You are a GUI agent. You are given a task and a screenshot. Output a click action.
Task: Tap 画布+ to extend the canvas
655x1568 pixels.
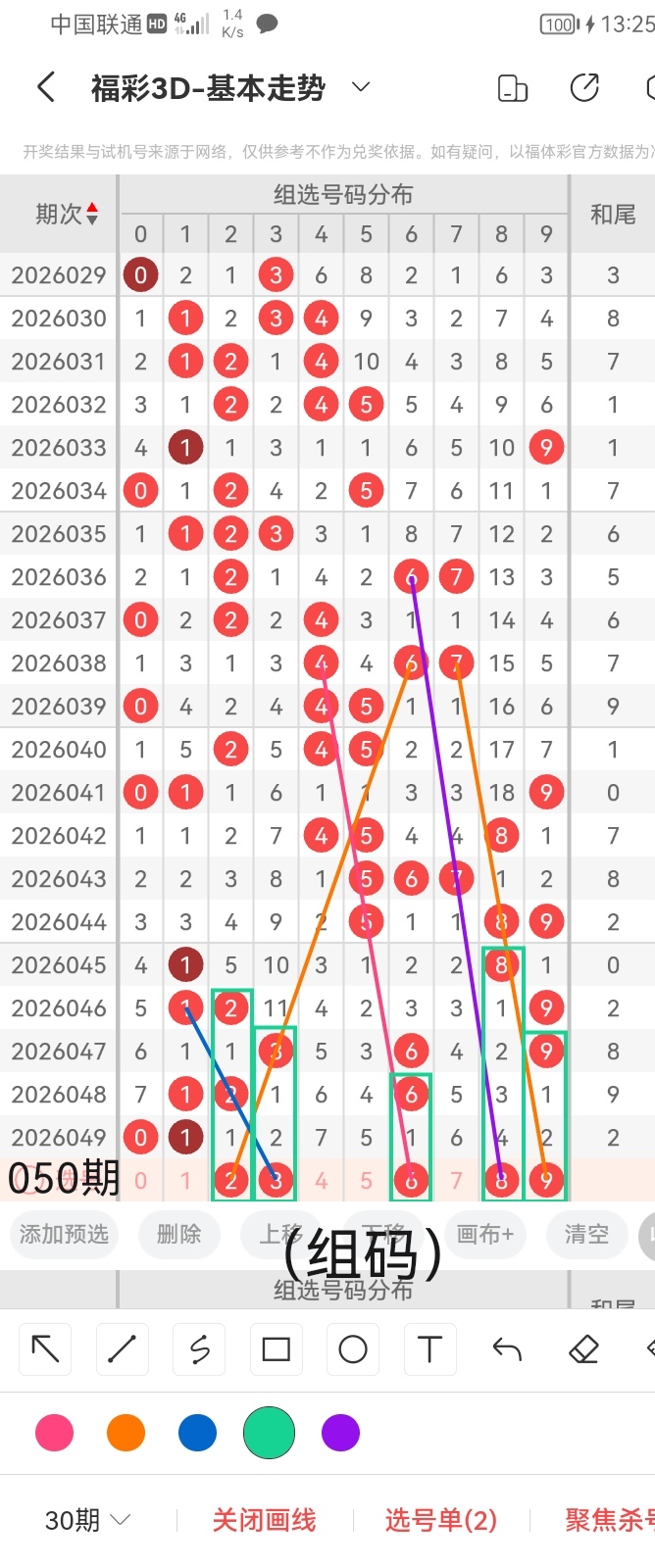tap(484, 1234)
